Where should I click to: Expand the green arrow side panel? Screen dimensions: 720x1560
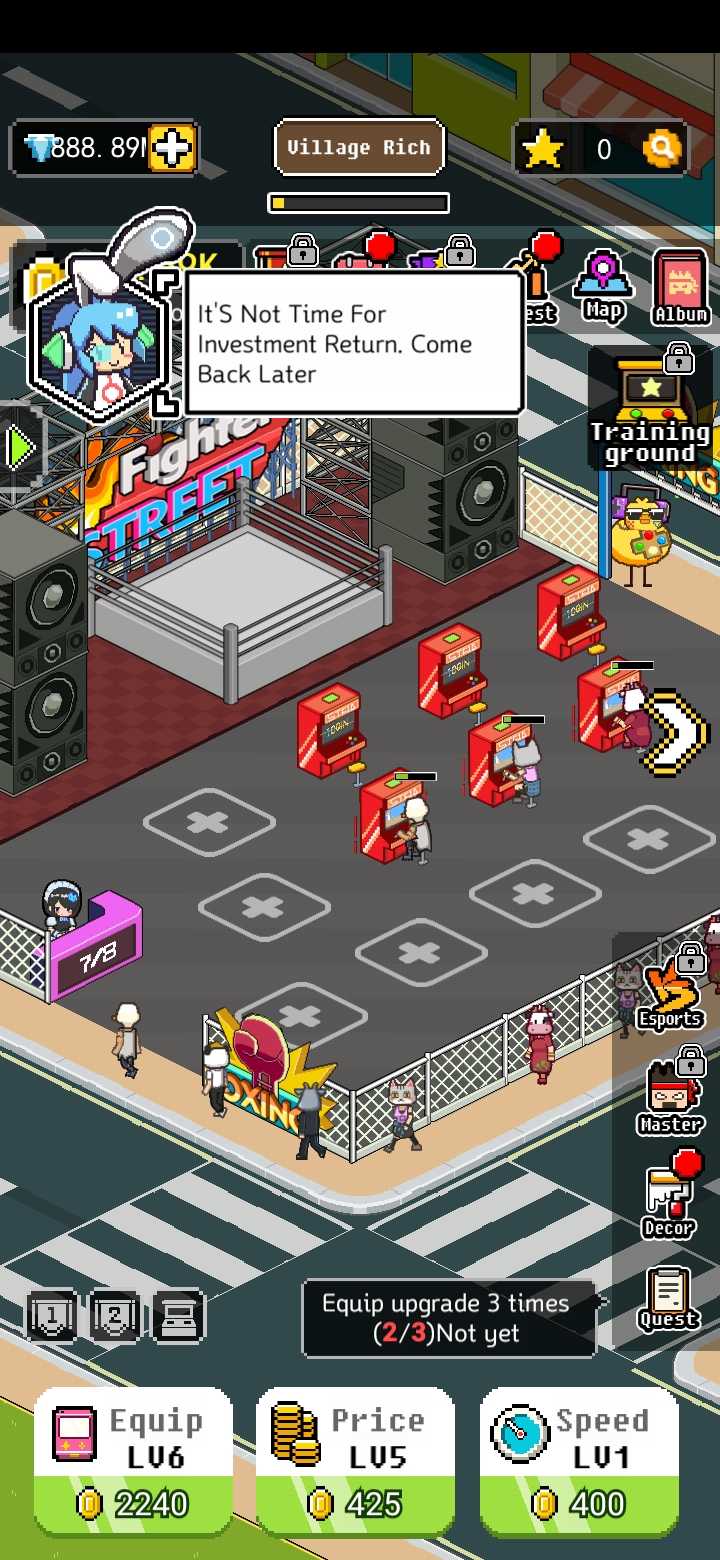point(20,447)
